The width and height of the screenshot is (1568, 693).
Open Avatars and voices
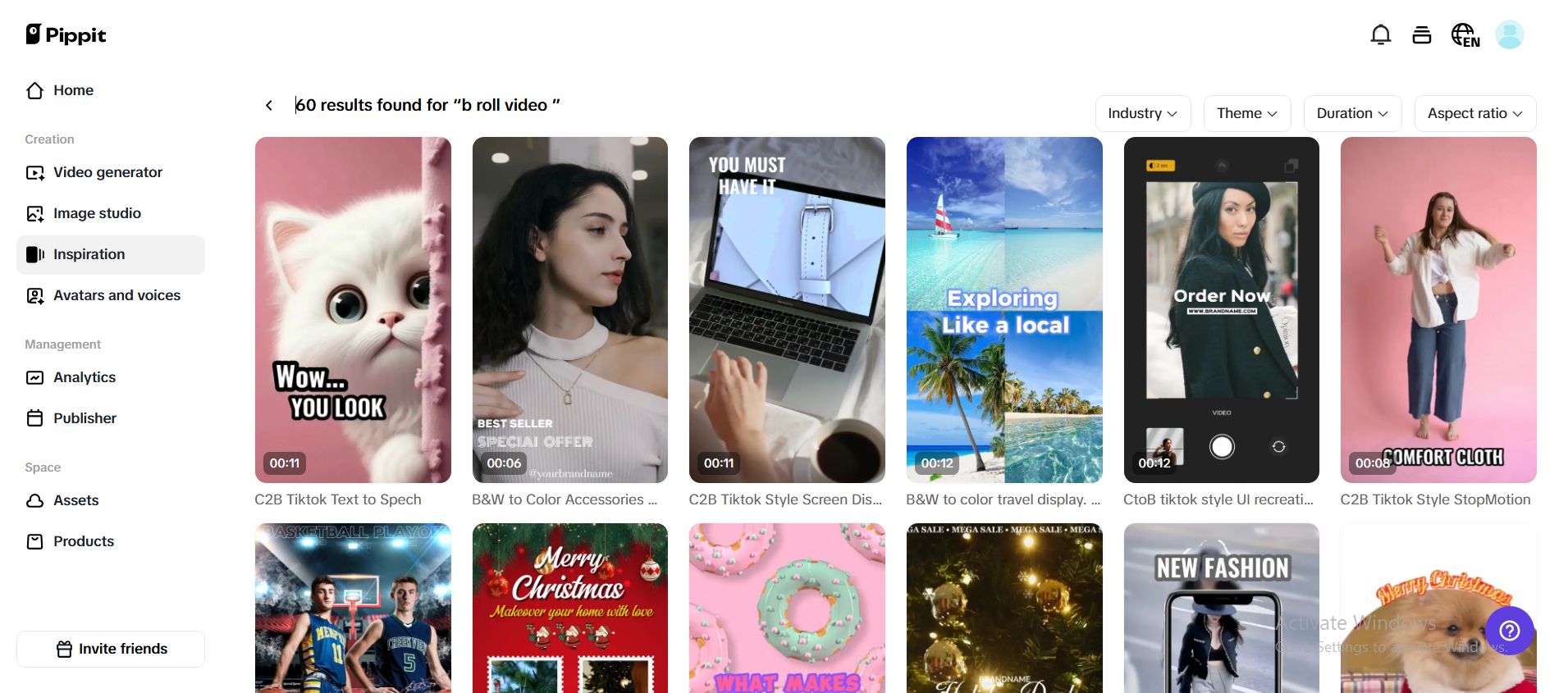[x=117, y=295]
